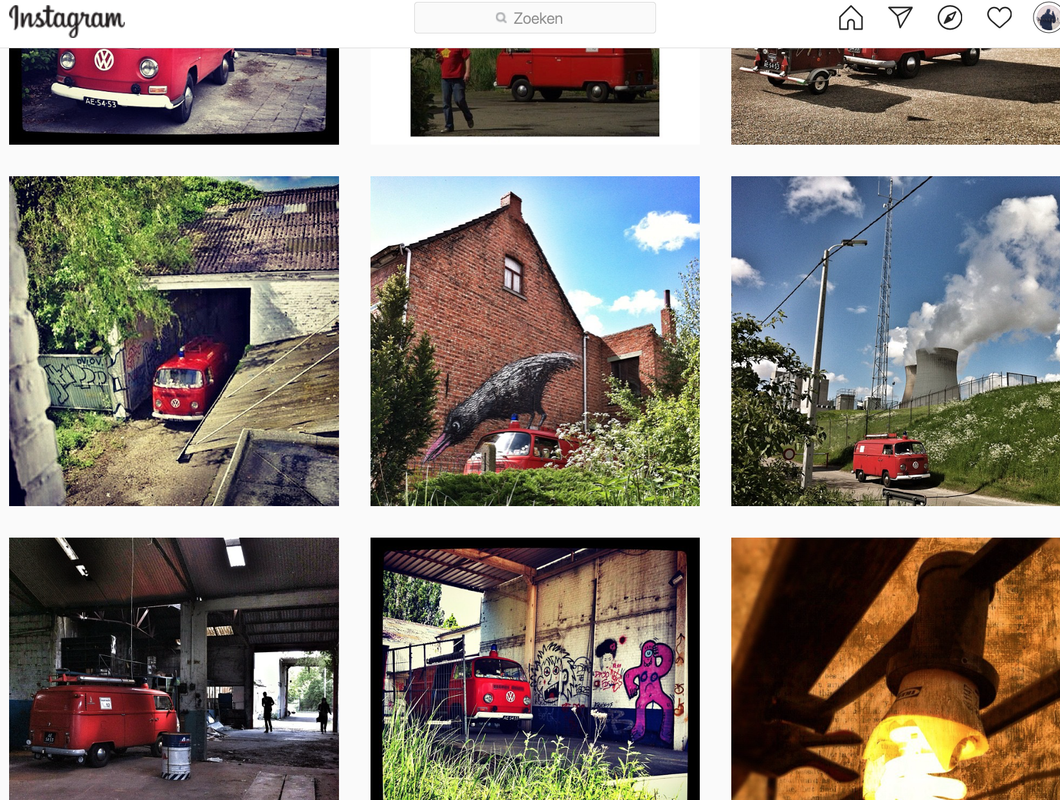Open photo of red van inside warehouse
Viewport: 1060px width, 800px height.
(x=174, y=668)
